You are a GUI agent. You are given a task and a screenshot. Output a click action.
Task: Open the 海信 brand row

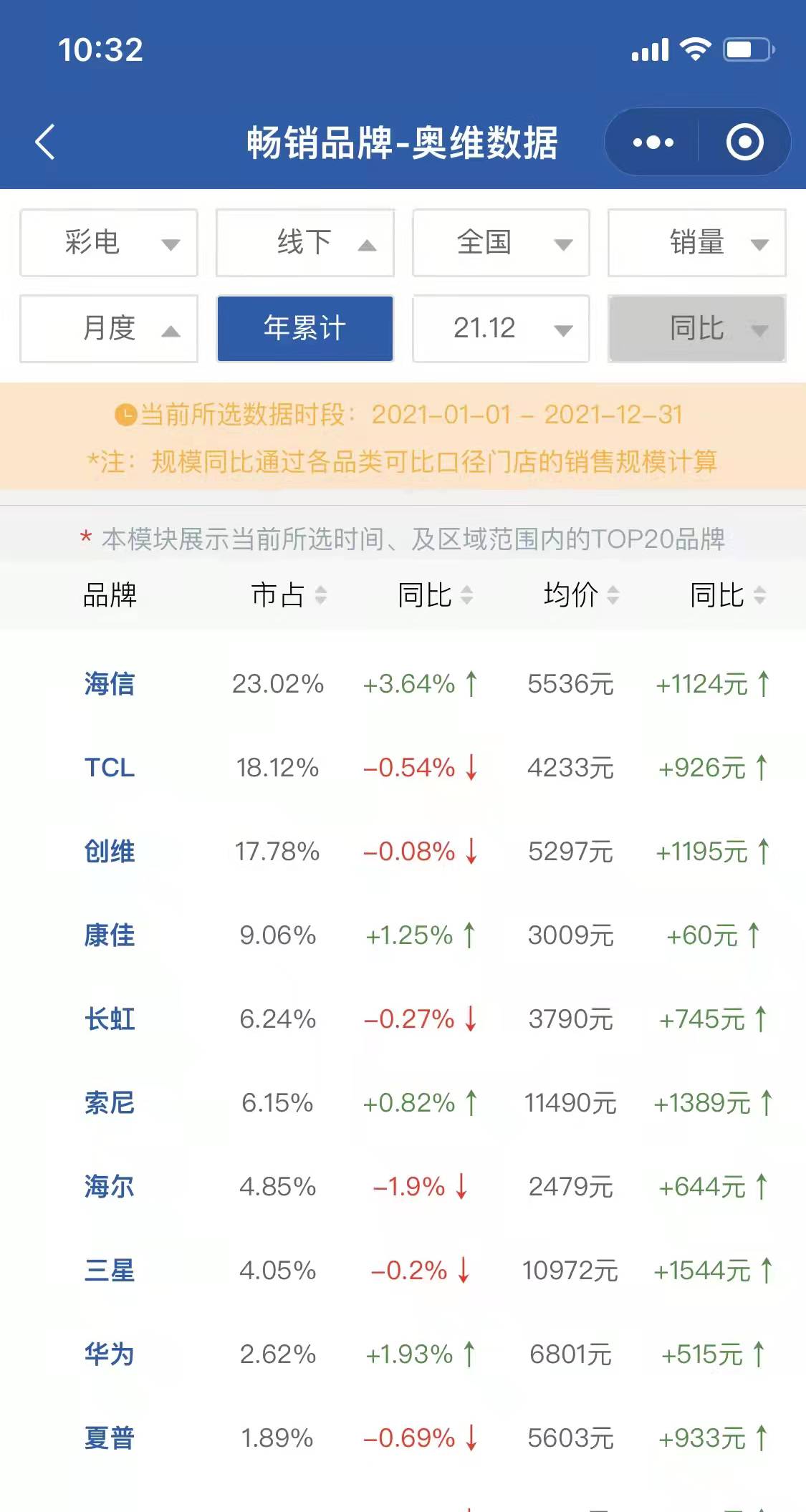point(110,684)
